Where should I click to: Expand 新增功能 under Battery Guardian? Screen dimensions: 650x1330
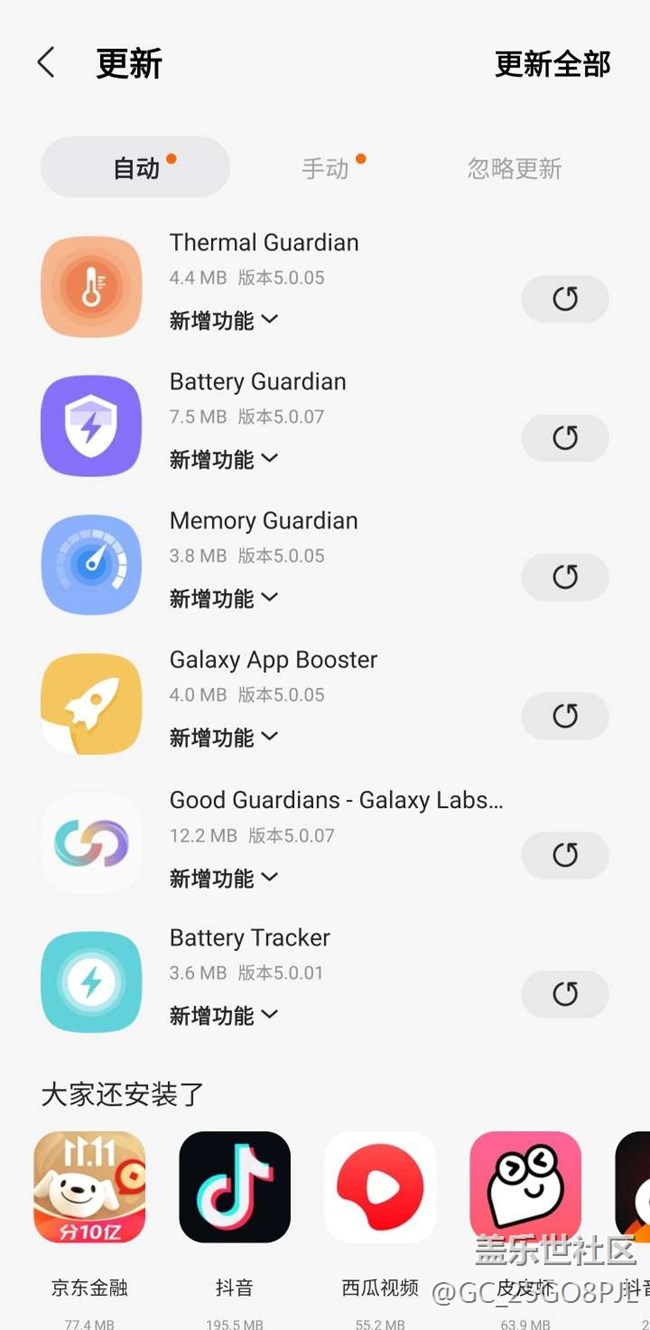coord(224,460)
